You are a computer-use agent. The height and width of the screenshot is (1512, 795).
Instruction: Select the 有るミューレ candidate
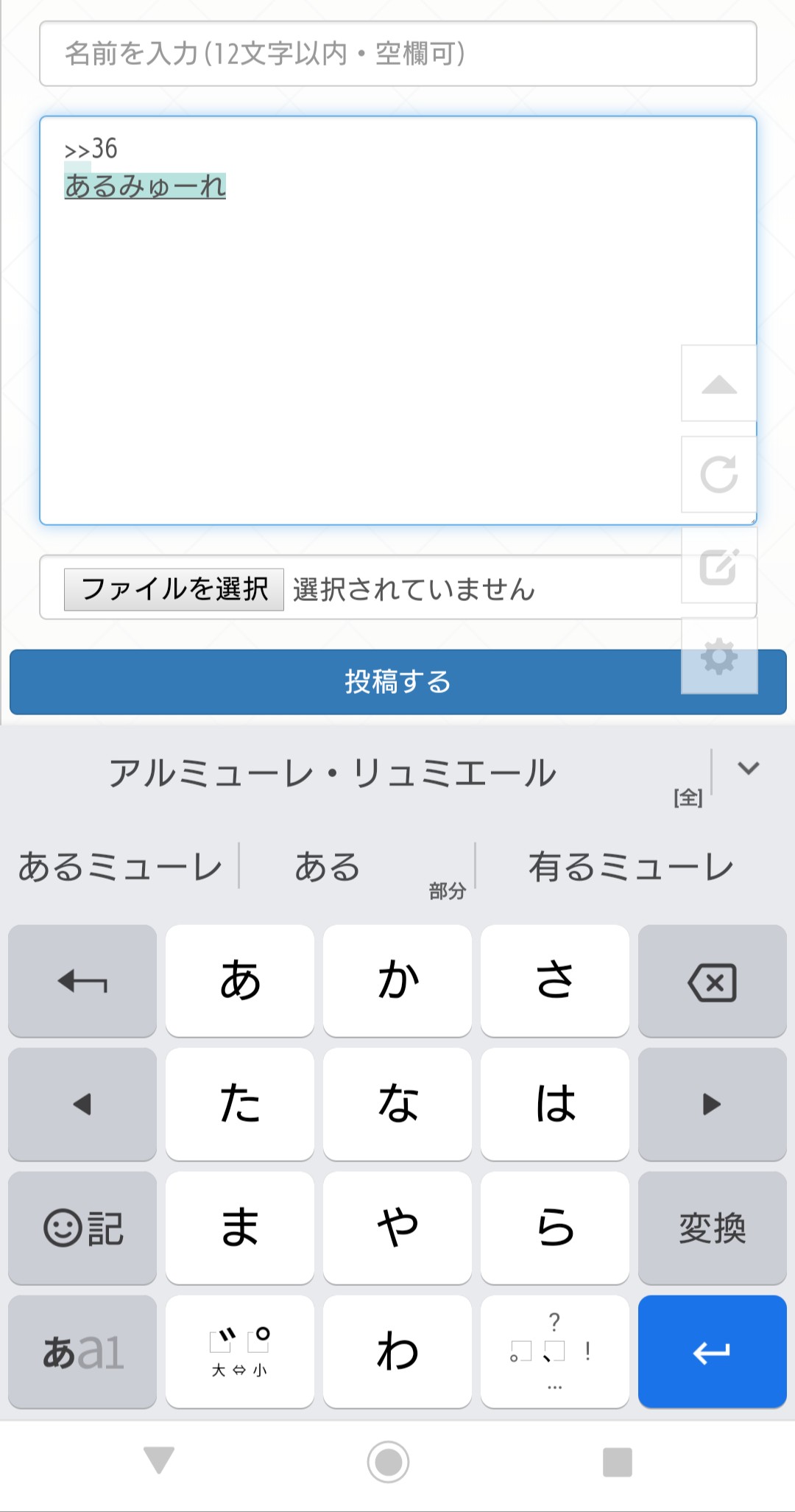pyautogui.click(x=631, y=867)
